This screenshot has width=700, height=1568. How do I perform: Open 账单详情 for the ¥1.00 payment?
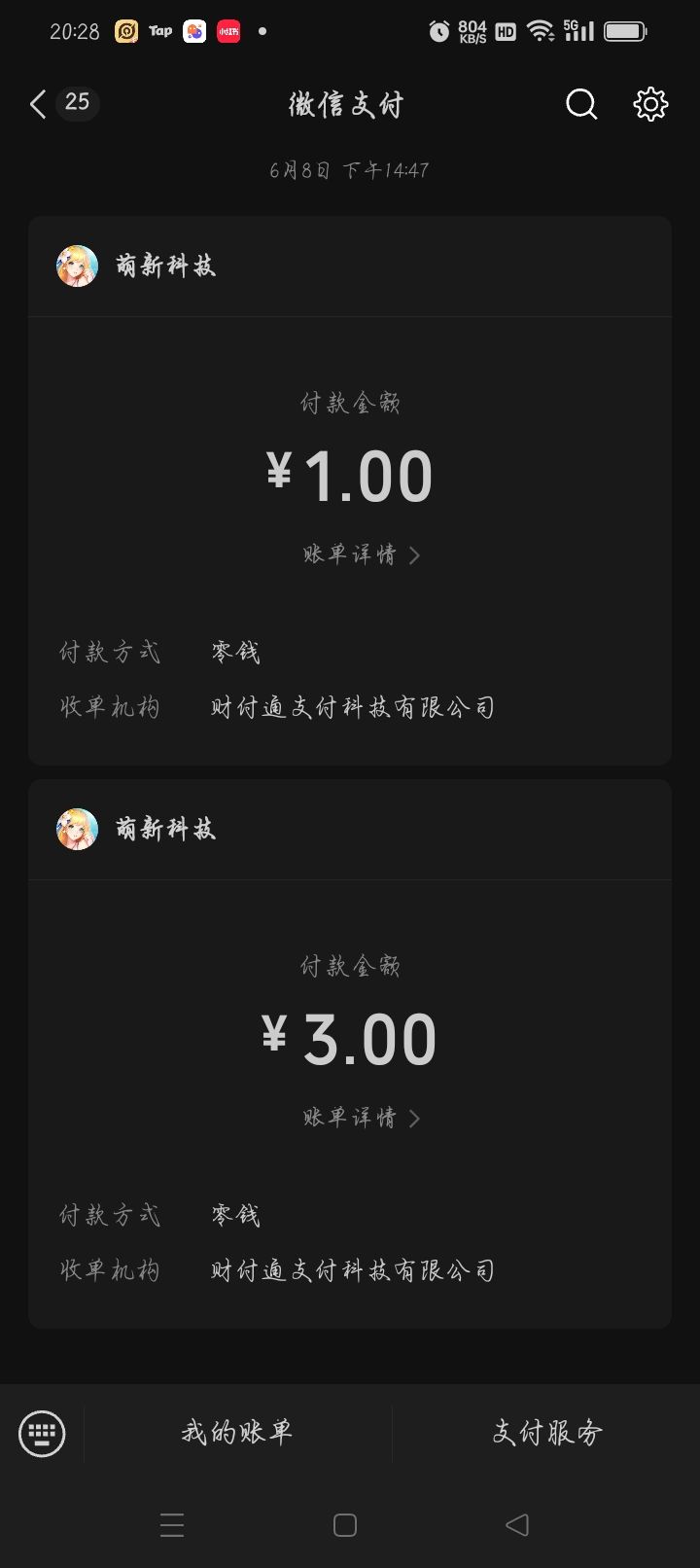[x=361, y=554]
